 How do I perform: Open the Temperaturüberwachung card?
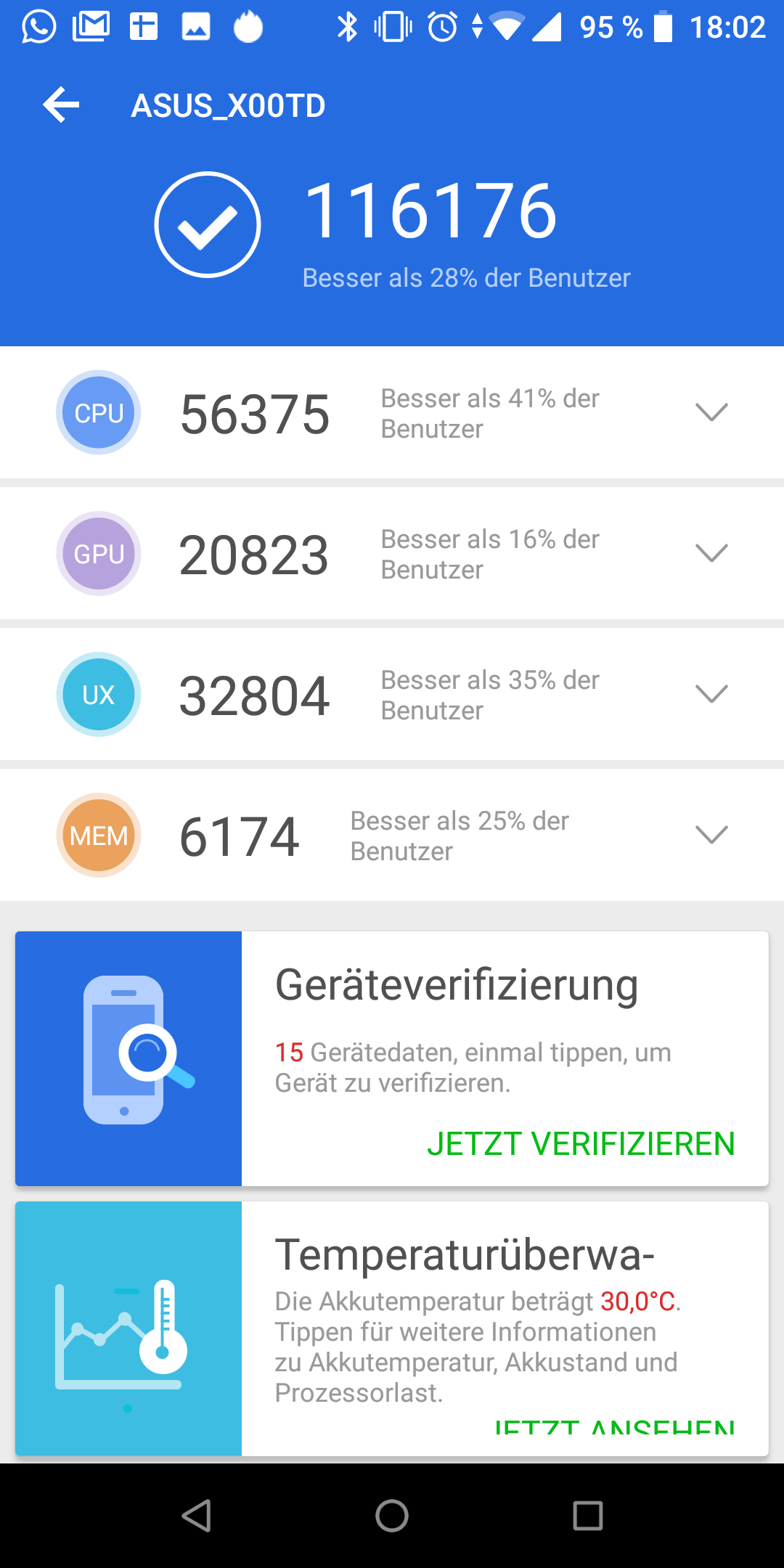(x=392, y=1328)
